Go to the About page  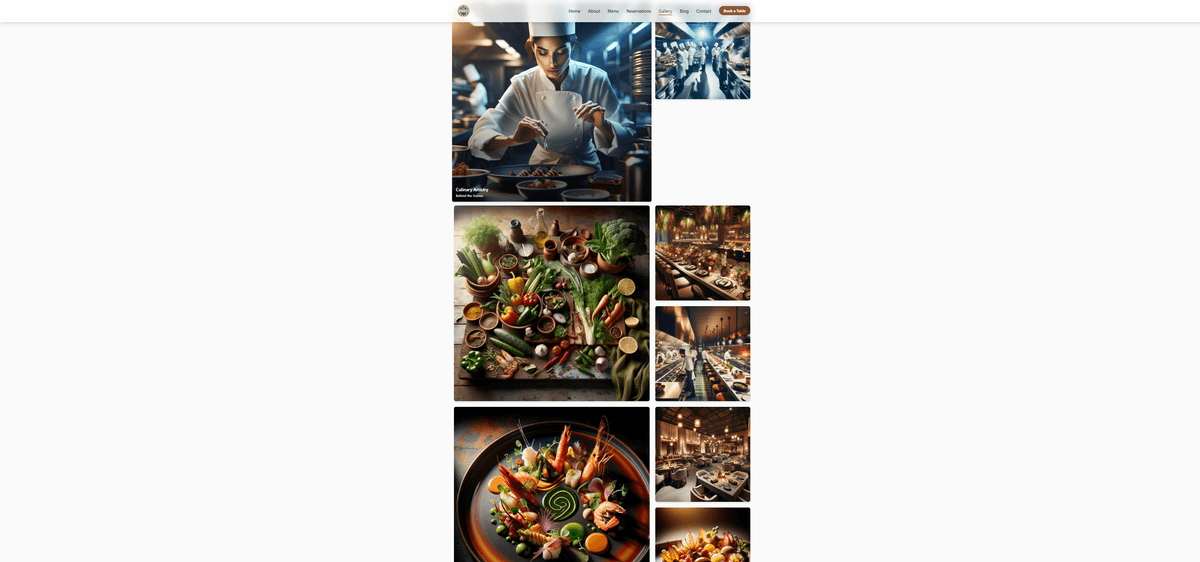coord(594,11)
